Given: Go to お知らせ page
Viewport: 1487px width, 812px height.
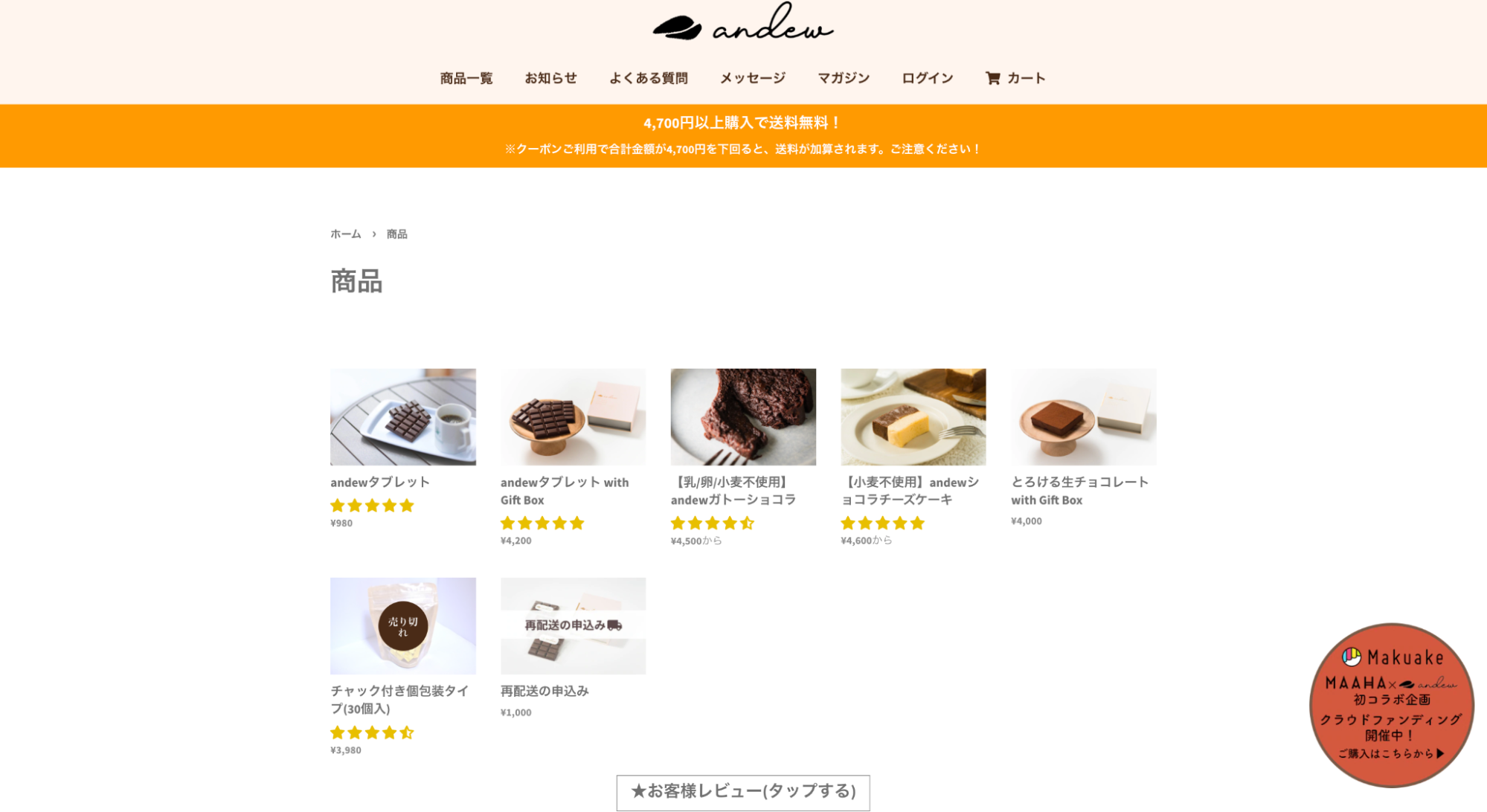Looking at the screenshot, I should coord(550,78).
